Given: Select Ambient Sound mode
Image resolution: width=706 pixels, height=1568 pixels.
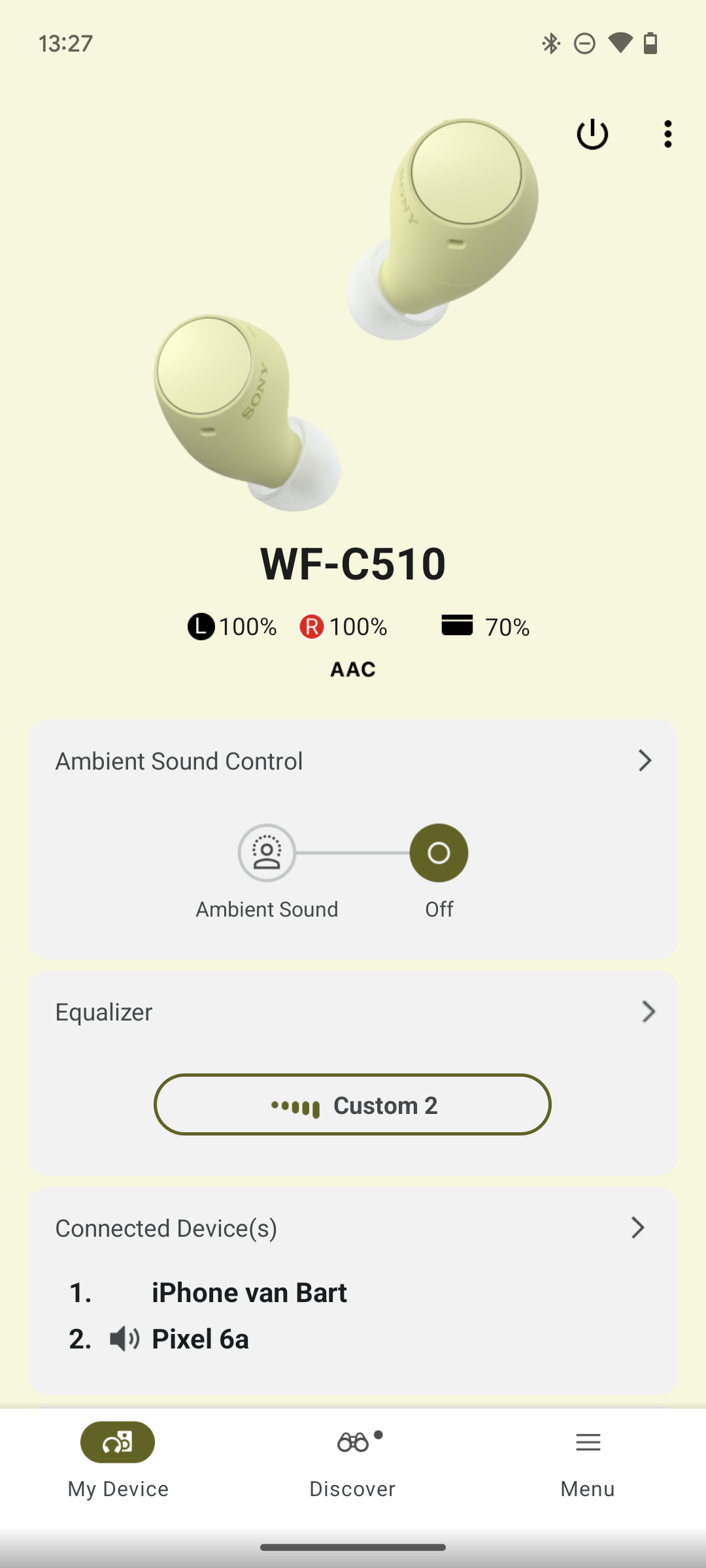Looking at the screenshot, I should click(x=267, y=853).
